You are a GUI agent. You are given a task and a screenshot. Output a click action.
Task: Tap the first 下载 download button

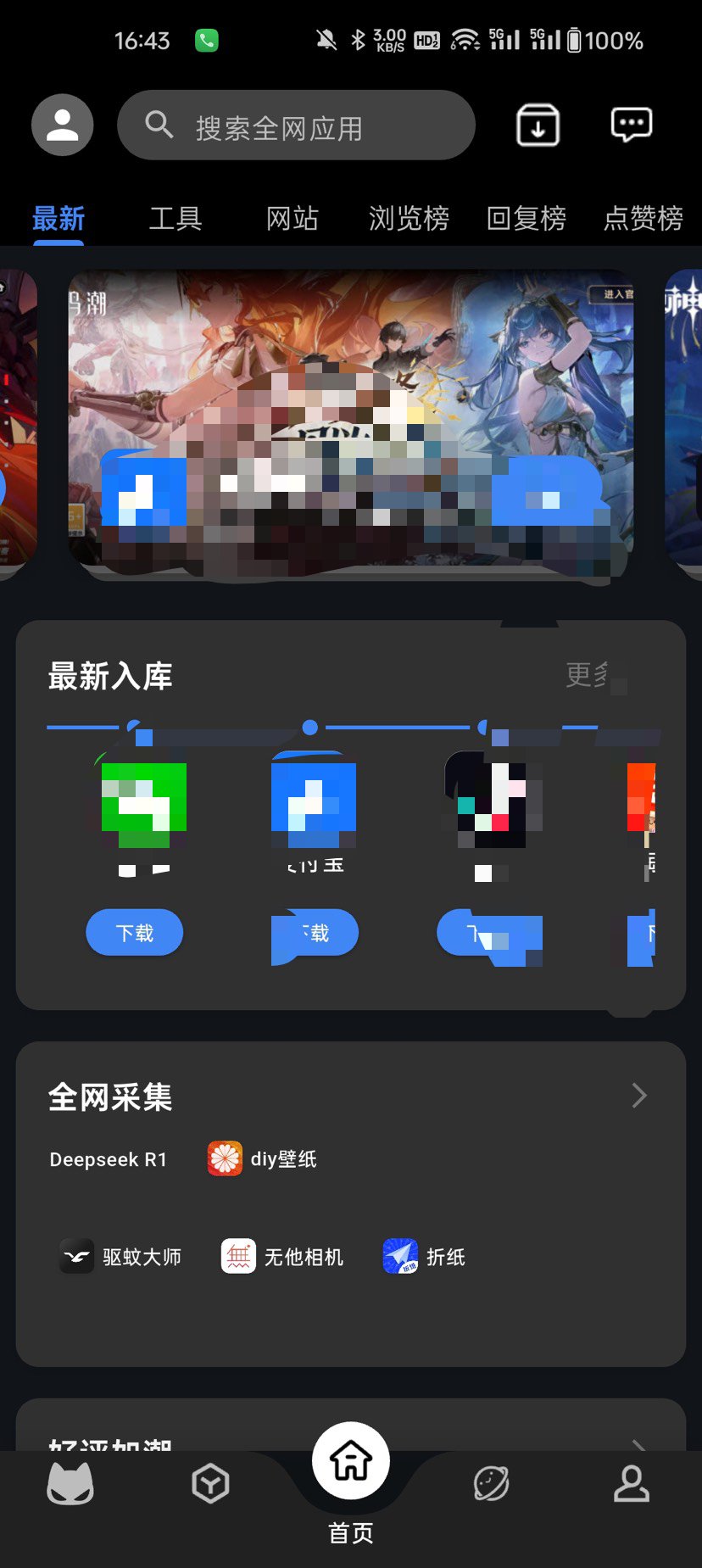tap(134, 932)
